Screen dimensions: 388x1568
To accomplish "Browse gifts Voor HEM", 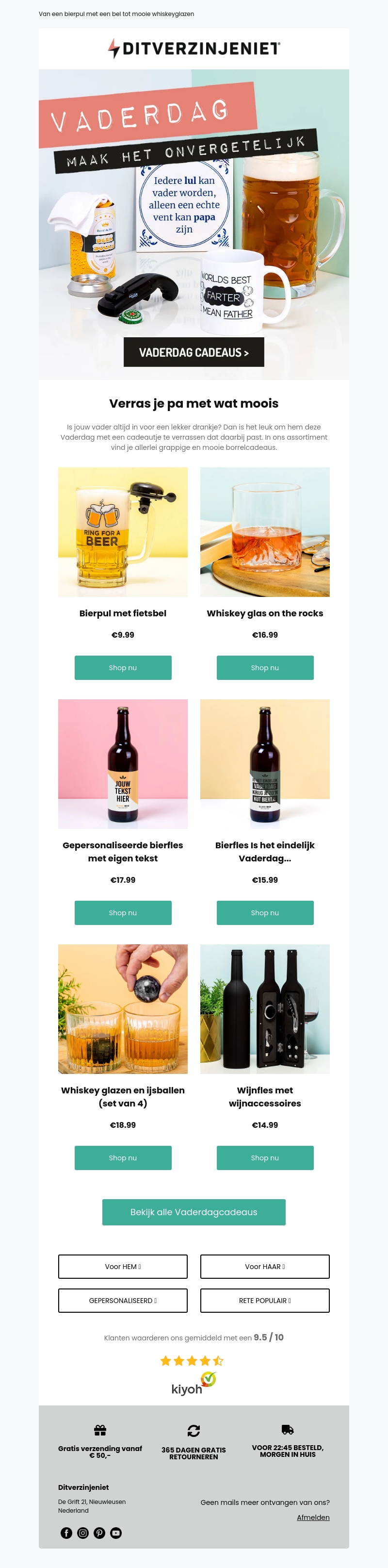I will pyautogui.click(x=123, y=1266).
